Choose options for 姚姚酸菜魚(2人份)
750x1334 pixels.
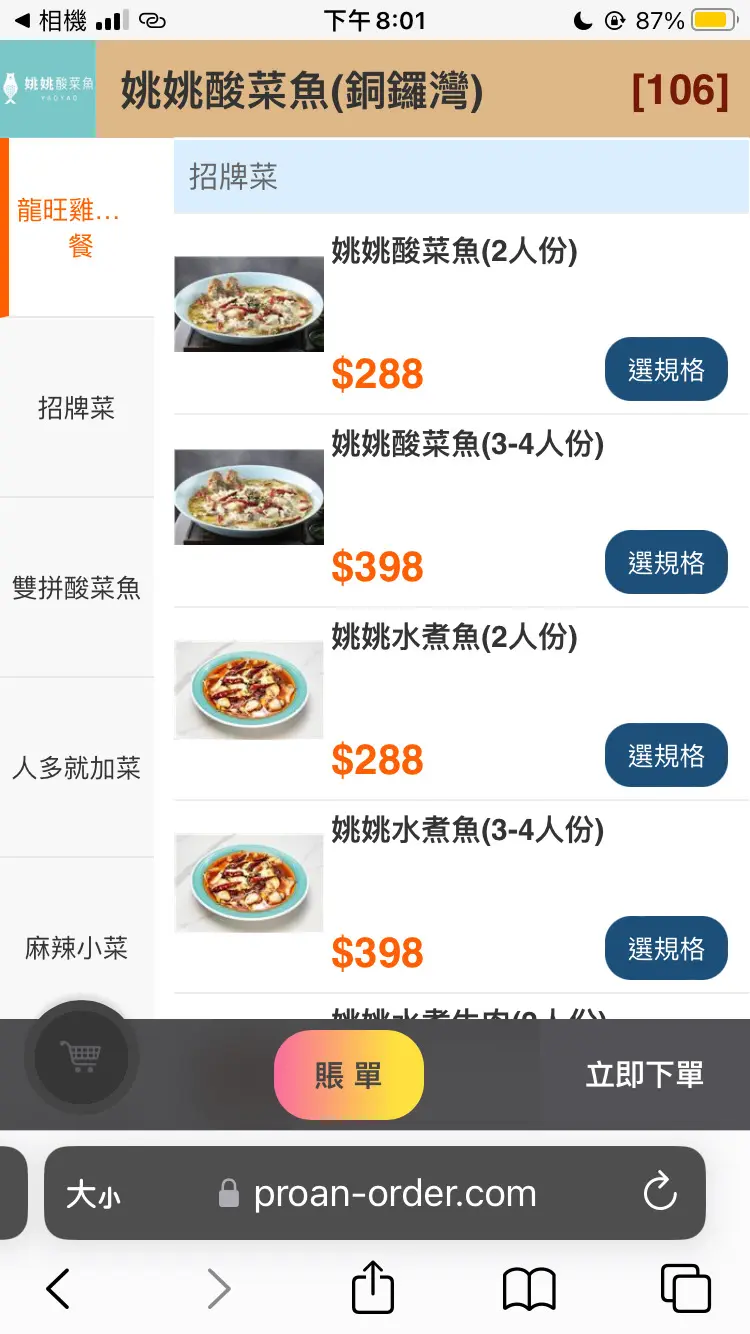click(666, 370)
